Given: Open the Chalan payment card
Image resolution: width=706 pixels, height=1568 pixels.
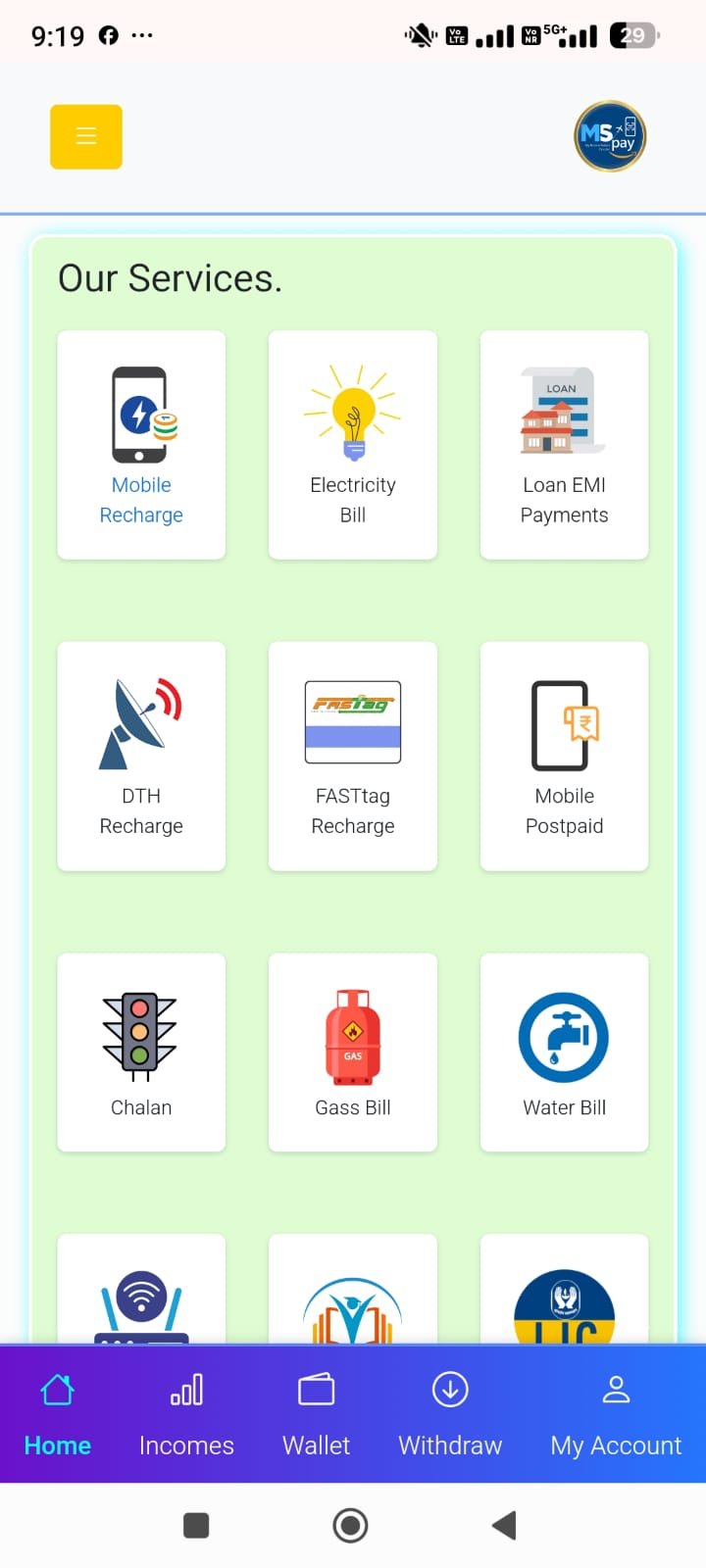Looking at the screenshot, I should tap(141, 1052).
